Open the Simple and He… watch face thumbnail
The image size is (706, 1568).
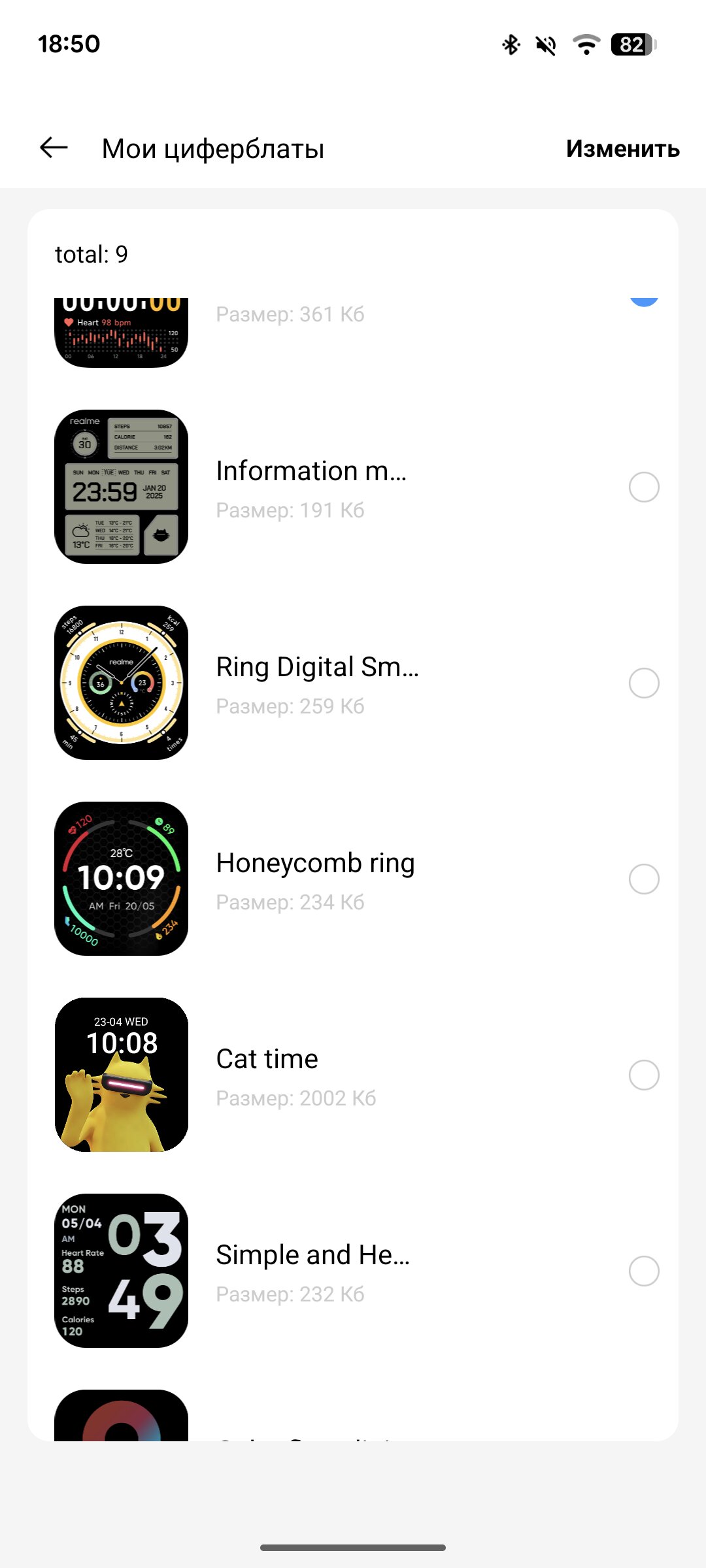click(x=122, y=1271)
